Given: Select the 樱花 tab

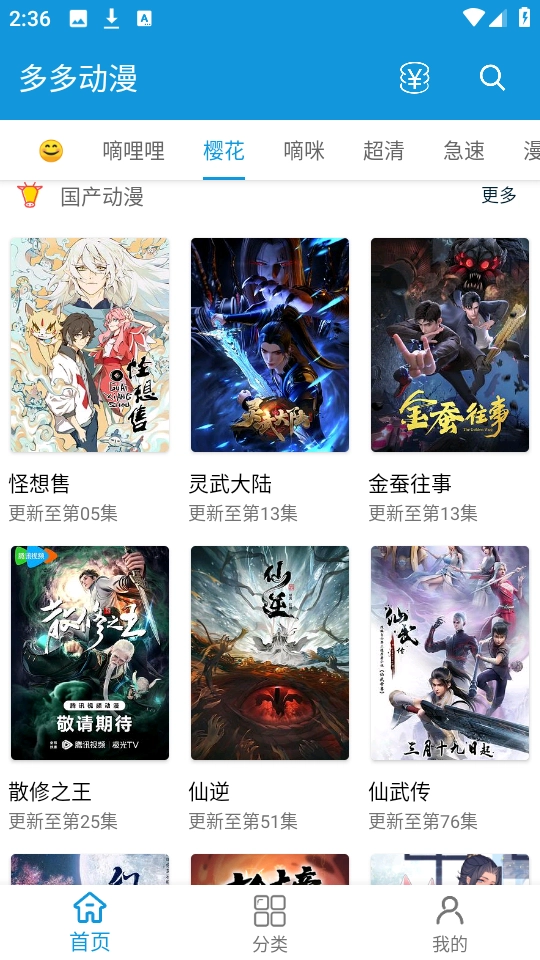Looking at the screenshot, I should click(224, 151).
